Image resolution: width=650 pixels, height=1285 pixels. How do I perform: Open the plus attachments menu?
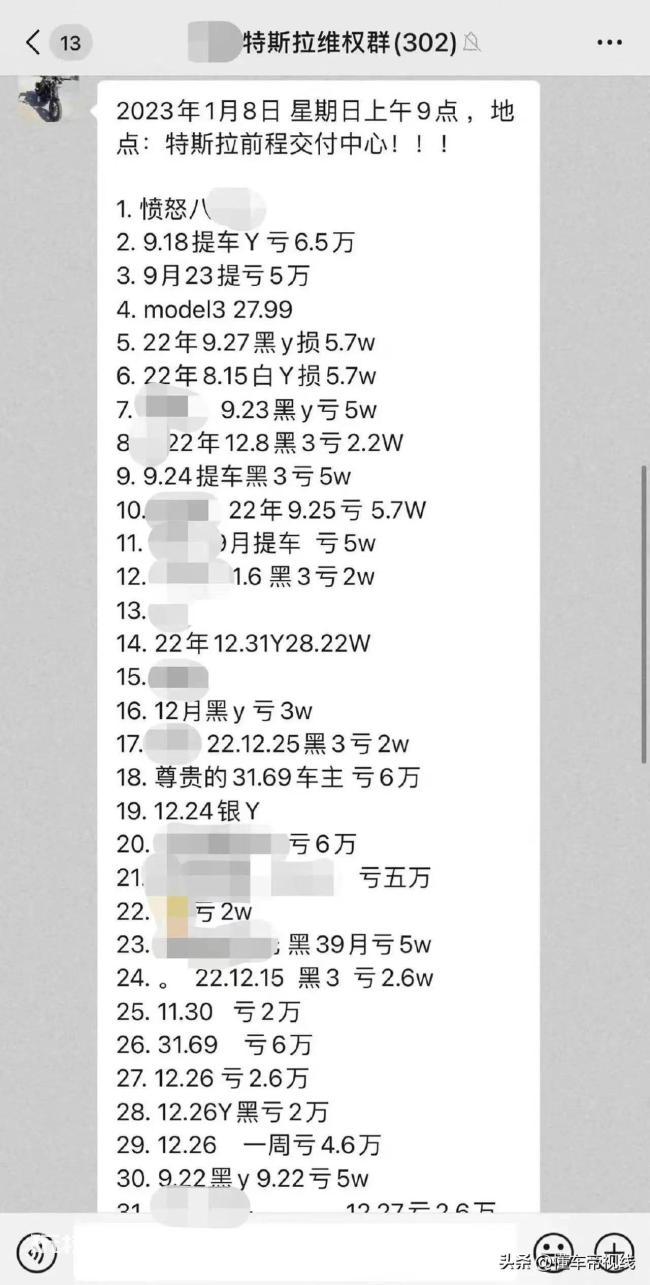coord(613,1249)
